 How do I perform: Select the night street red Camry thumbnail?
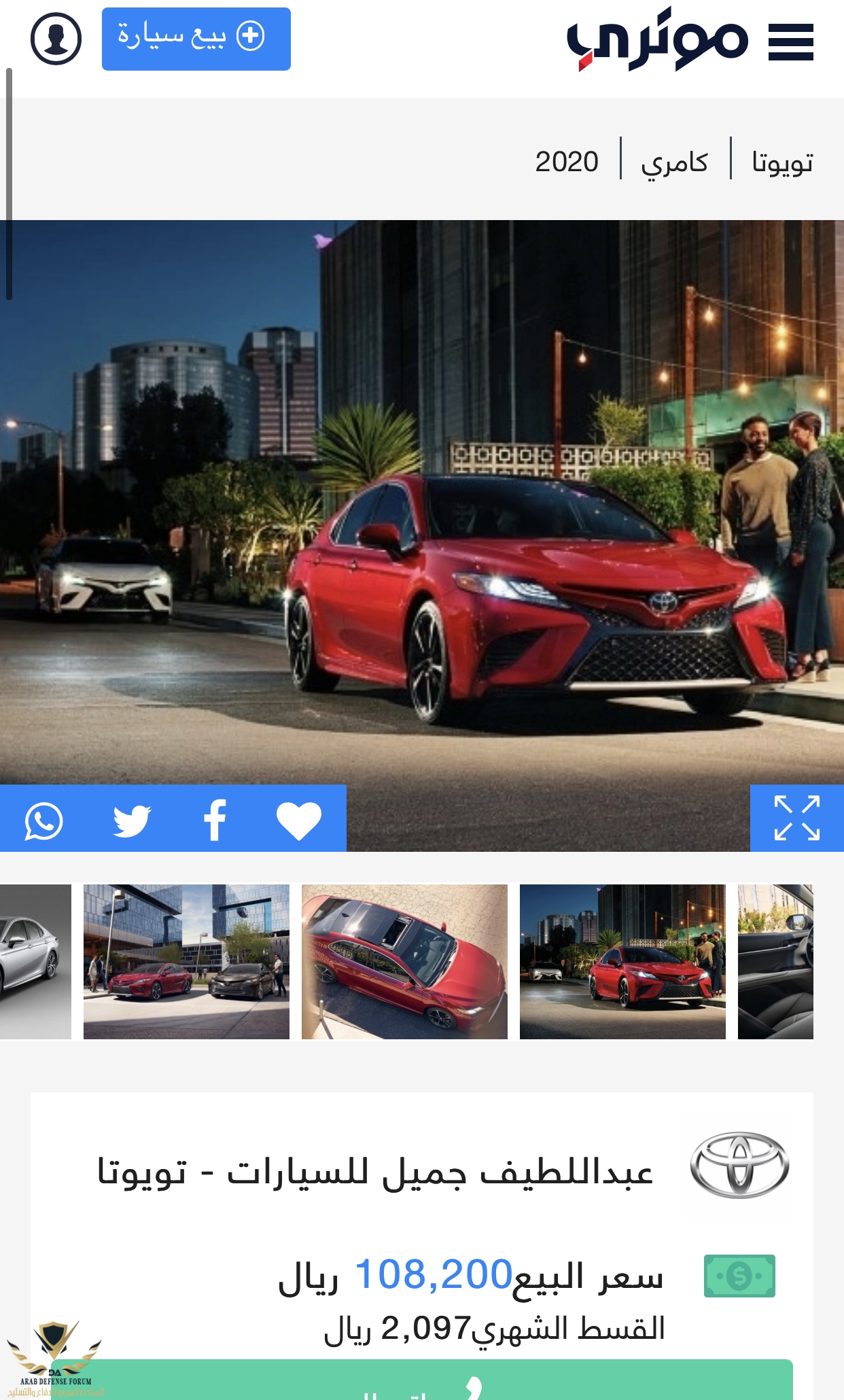(622, 961)
